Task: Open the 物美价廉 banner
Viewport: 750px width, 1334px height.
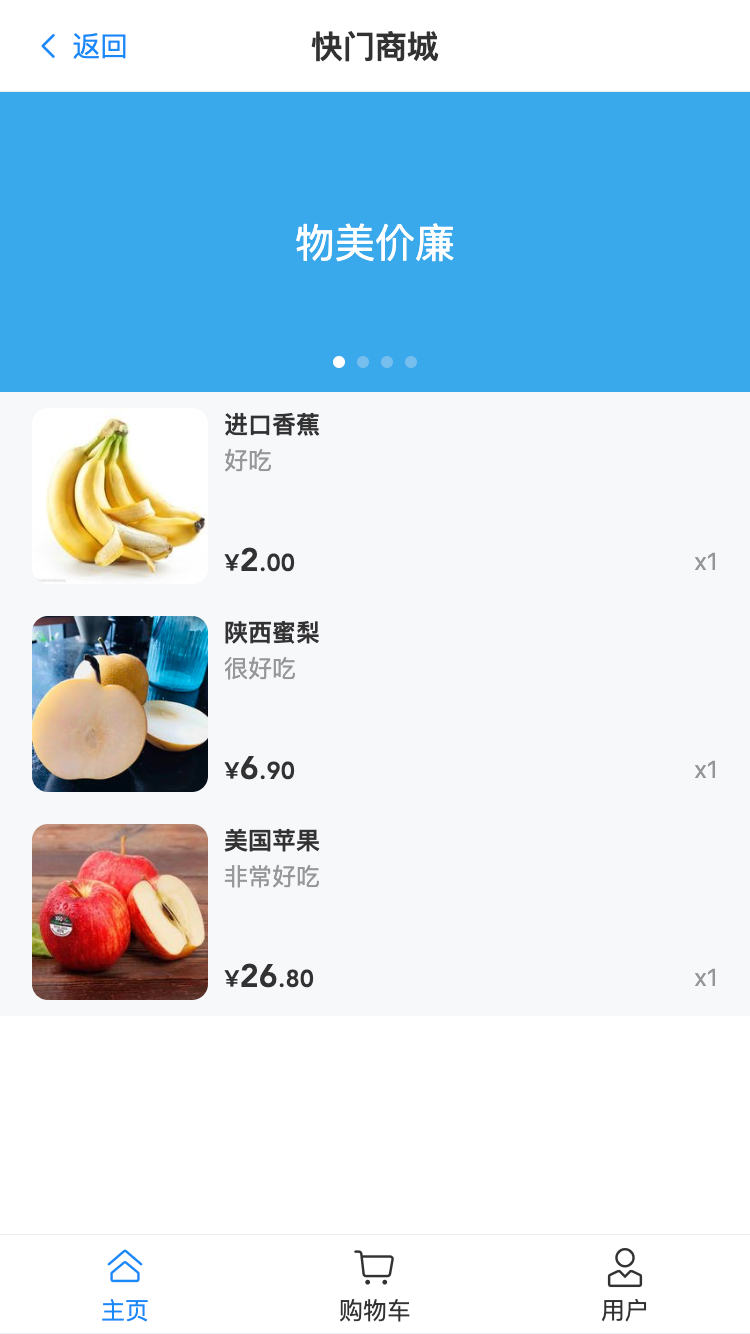Action: (375, 242)
